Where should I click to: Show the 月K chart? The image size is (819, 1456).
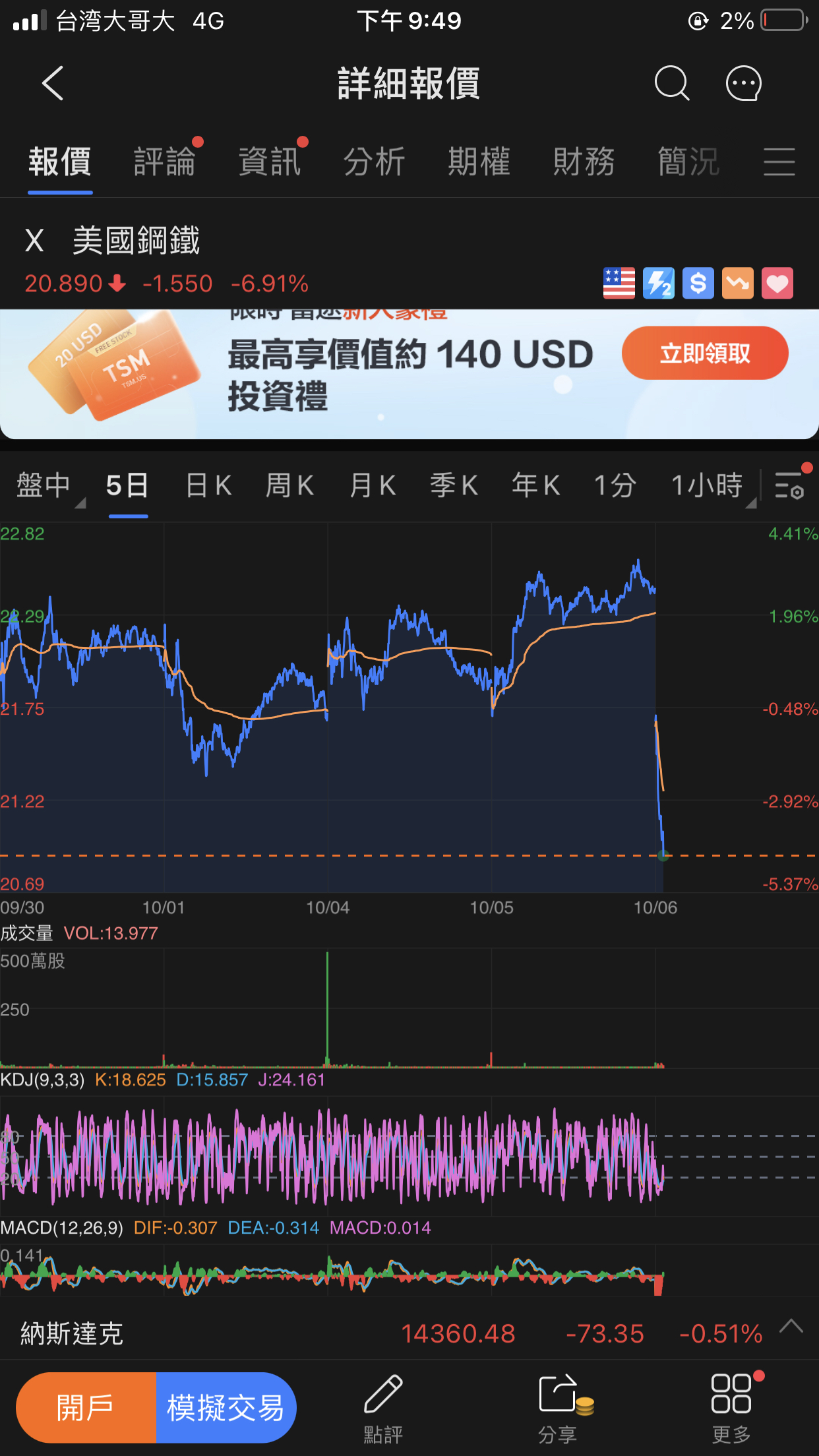tap(372, 486)
